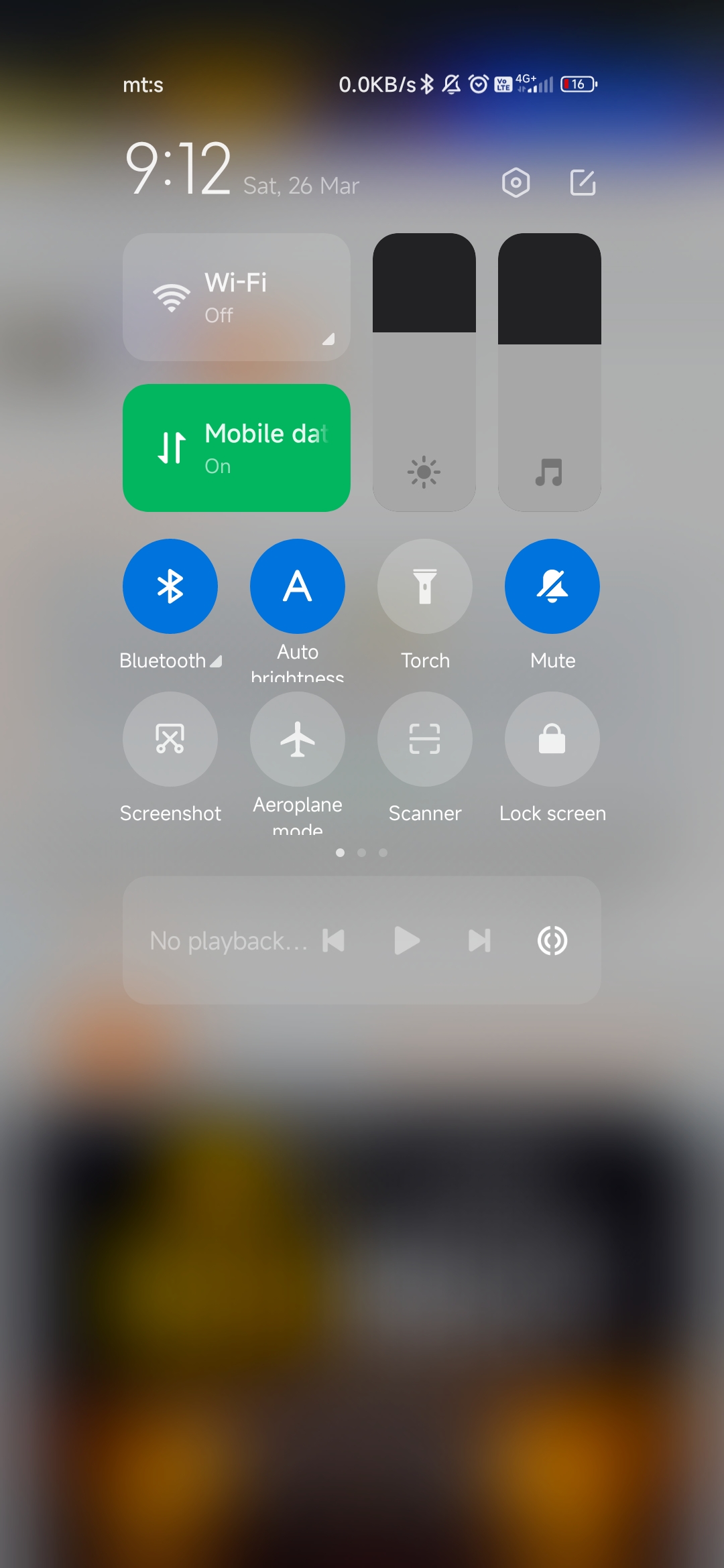Open the audio output cast icon
Viewport: 724px width, 1568px height.
(552, 940)
